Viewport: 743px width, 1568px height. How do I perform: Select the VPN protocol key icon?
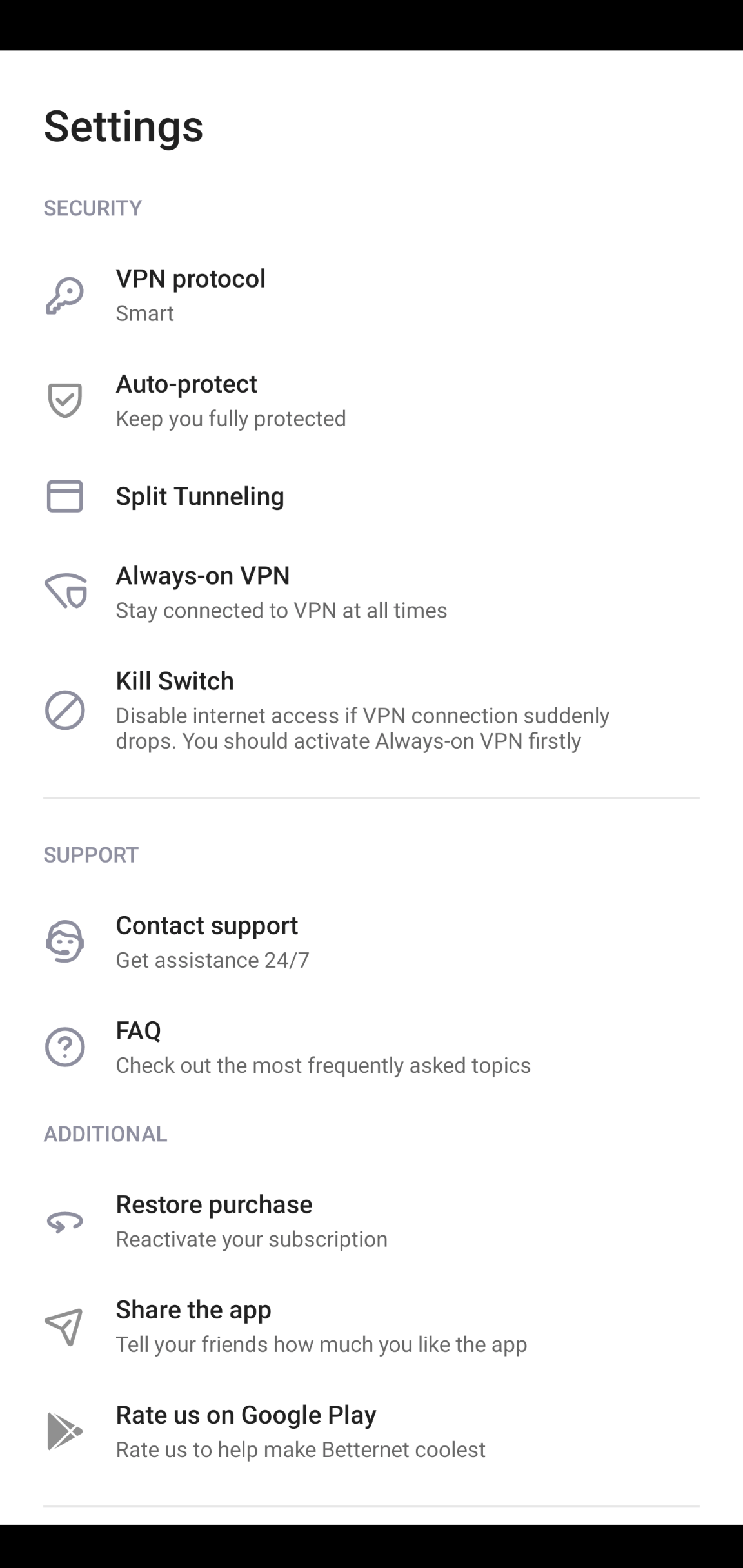click(64, 295)
